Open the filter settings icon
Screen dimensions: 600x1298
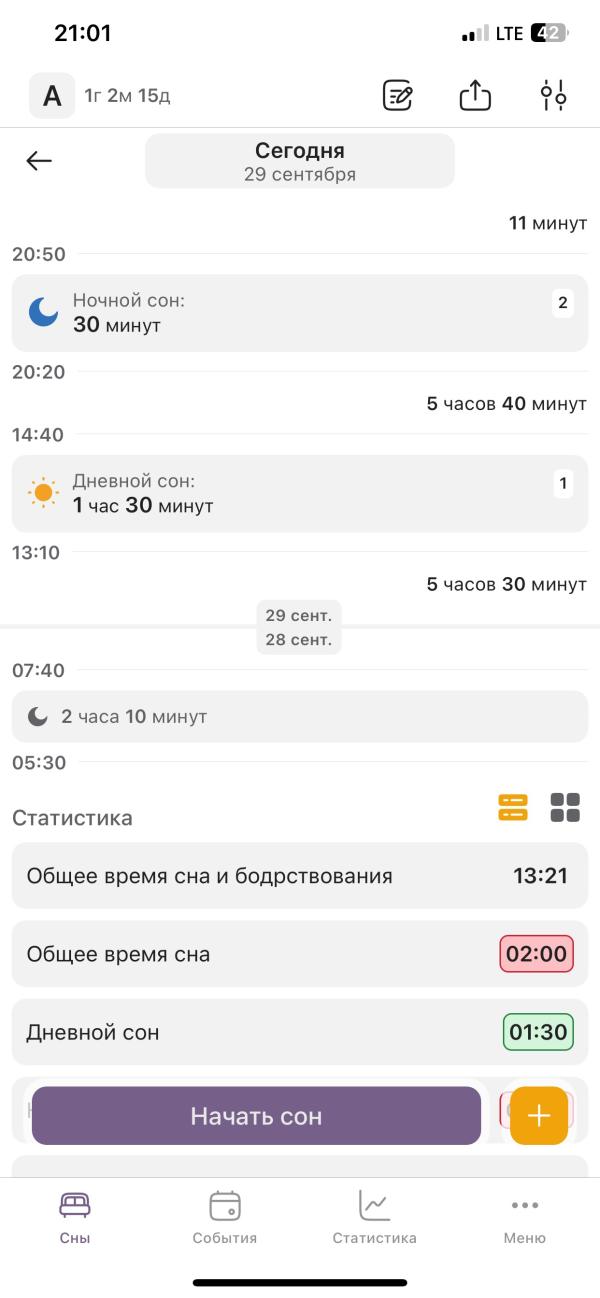553,96
